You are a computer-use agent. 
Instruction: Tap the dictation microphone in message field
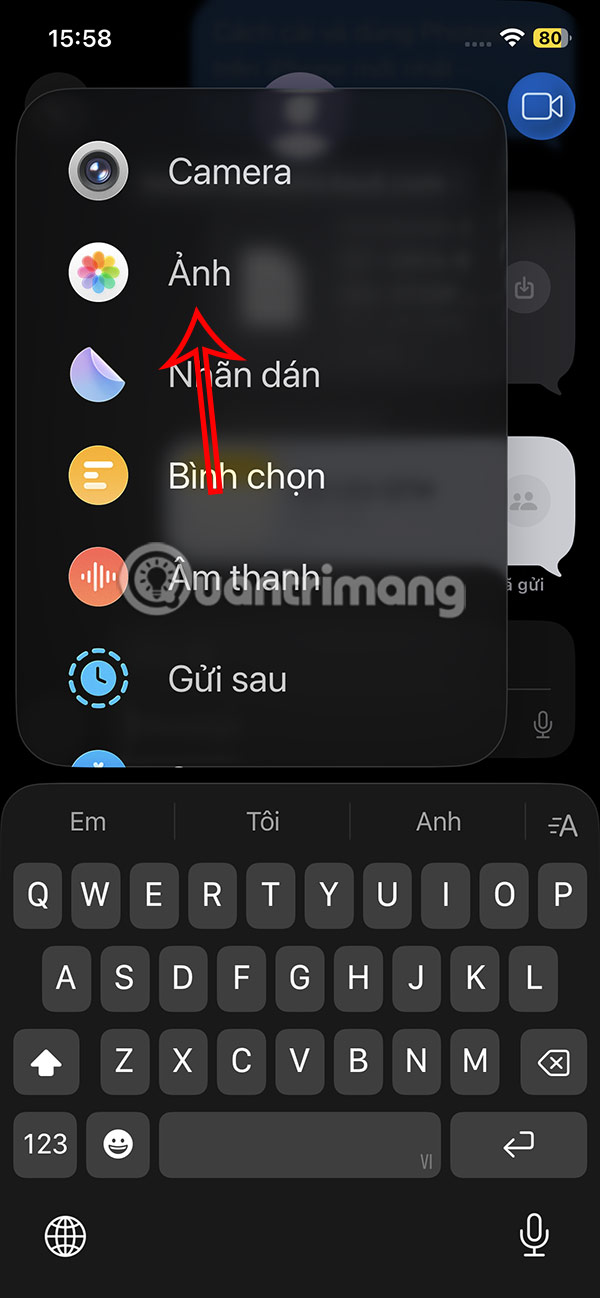coord(543,724)
